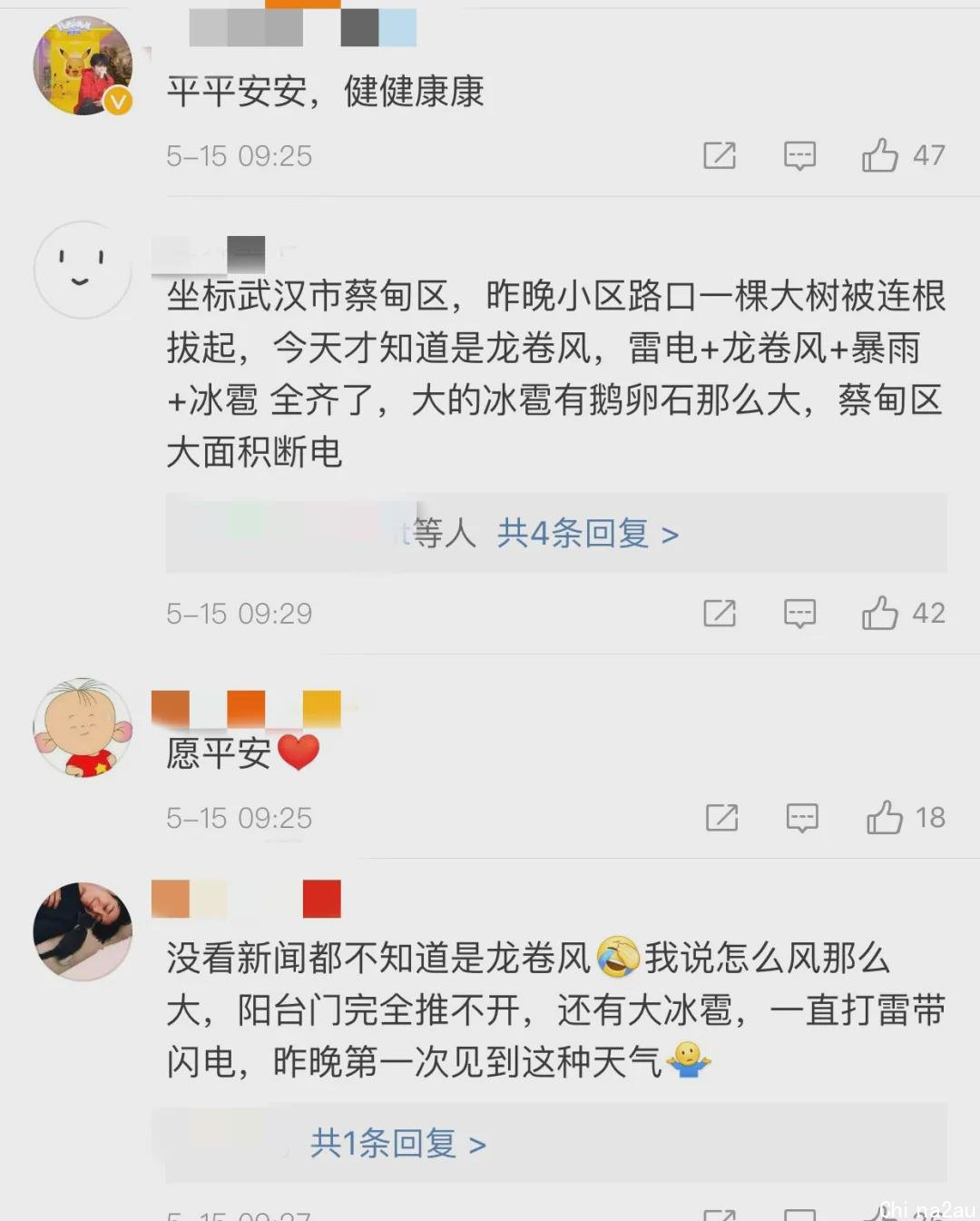
Task: Open avatar of the "没看新闻" commenter
Action: [83, 931]
